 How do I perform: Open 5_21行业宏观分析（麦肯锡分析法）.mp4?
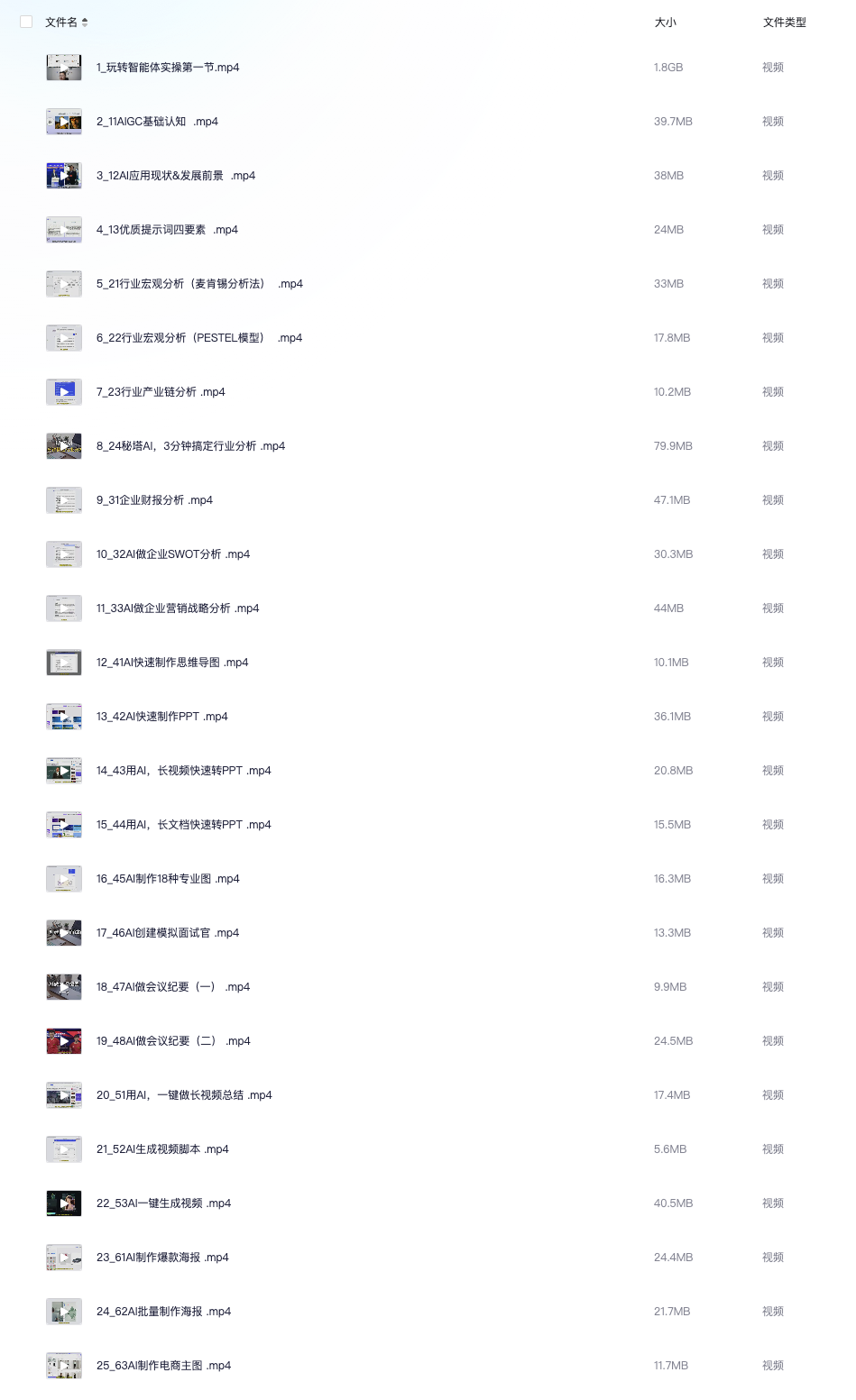pos(199,284)
